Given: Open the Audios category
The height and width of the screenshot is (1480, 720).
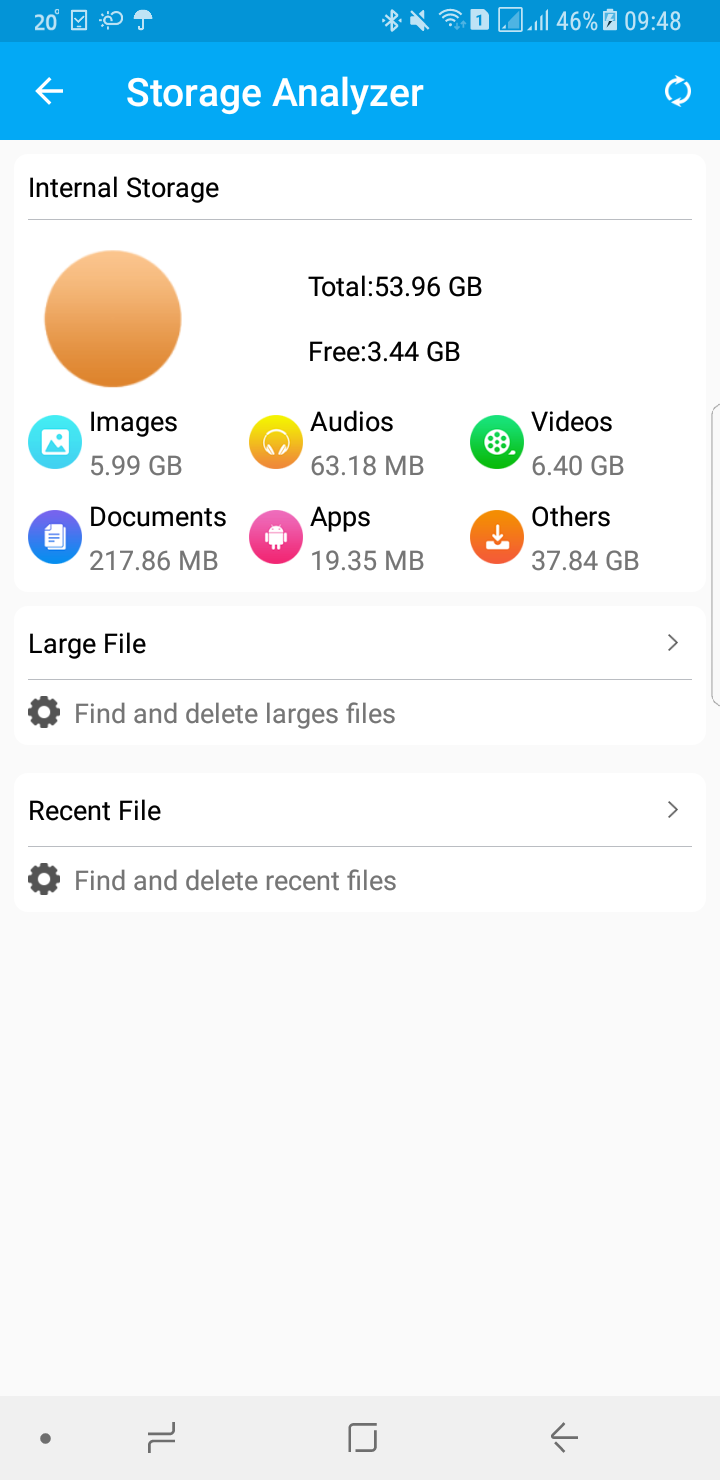Looking at the screenshot, I should pos(337,443).
